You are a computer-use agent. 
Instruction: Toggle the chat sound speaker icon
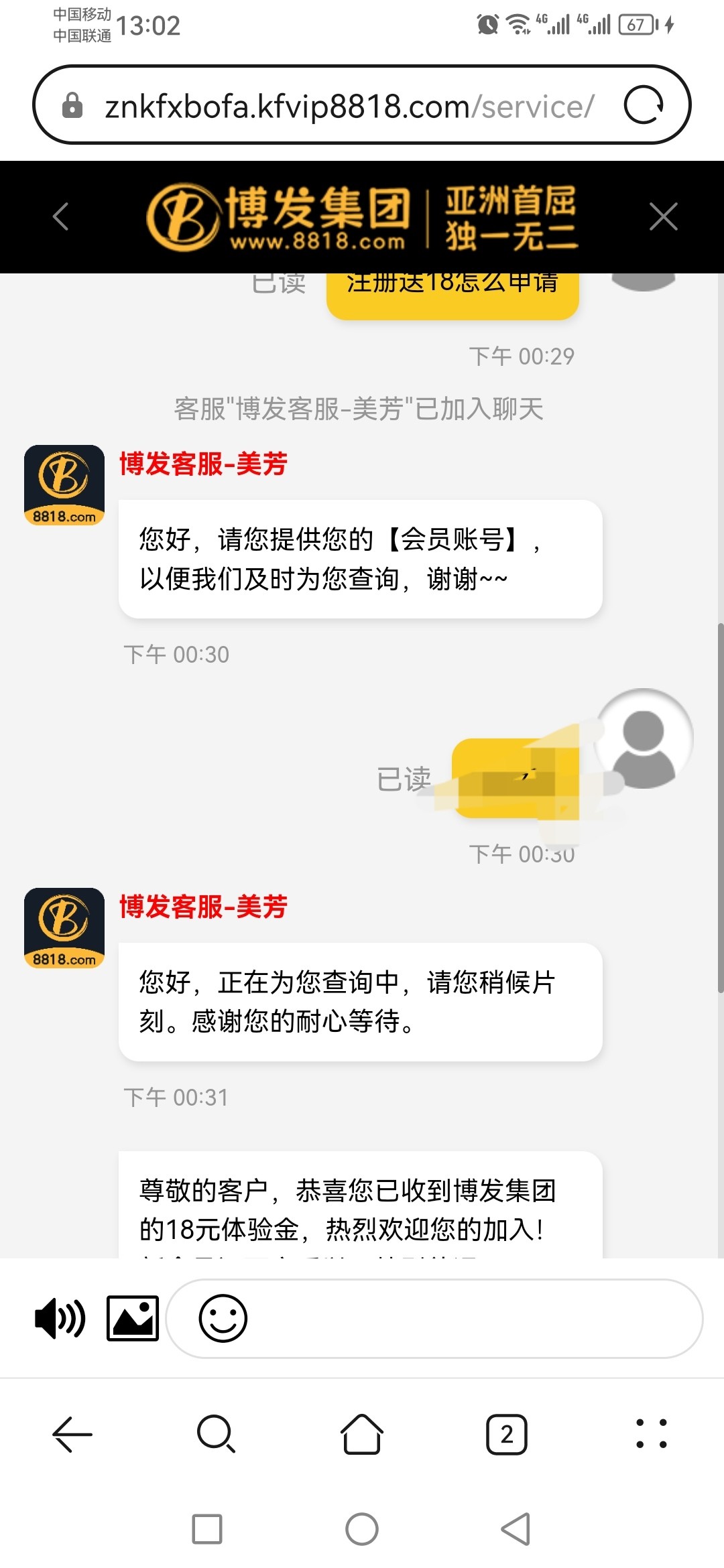pyautogui.click(x=60, y=1318)
